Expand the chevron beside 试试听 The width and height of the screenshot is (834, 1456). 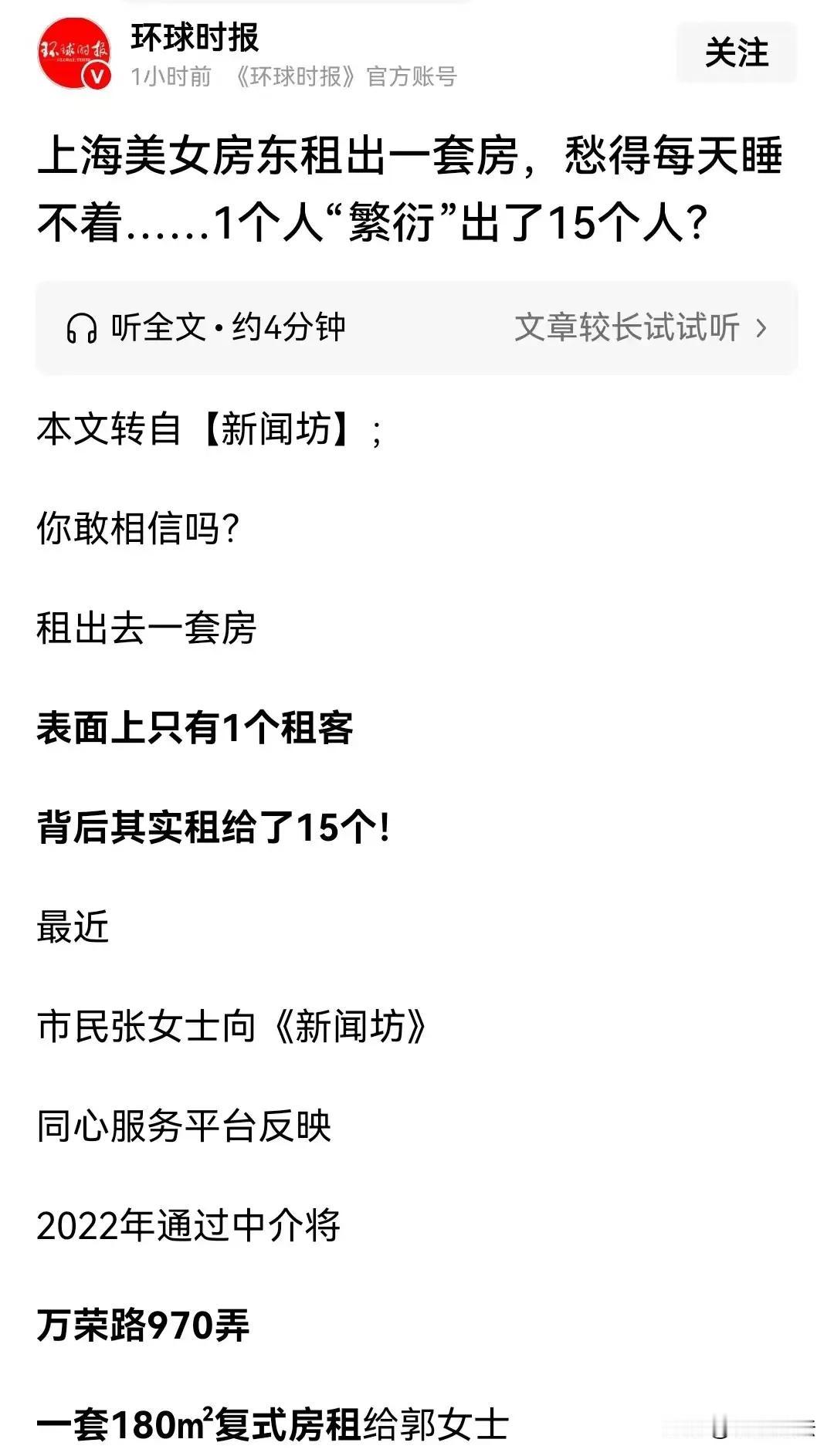[764, 327]
